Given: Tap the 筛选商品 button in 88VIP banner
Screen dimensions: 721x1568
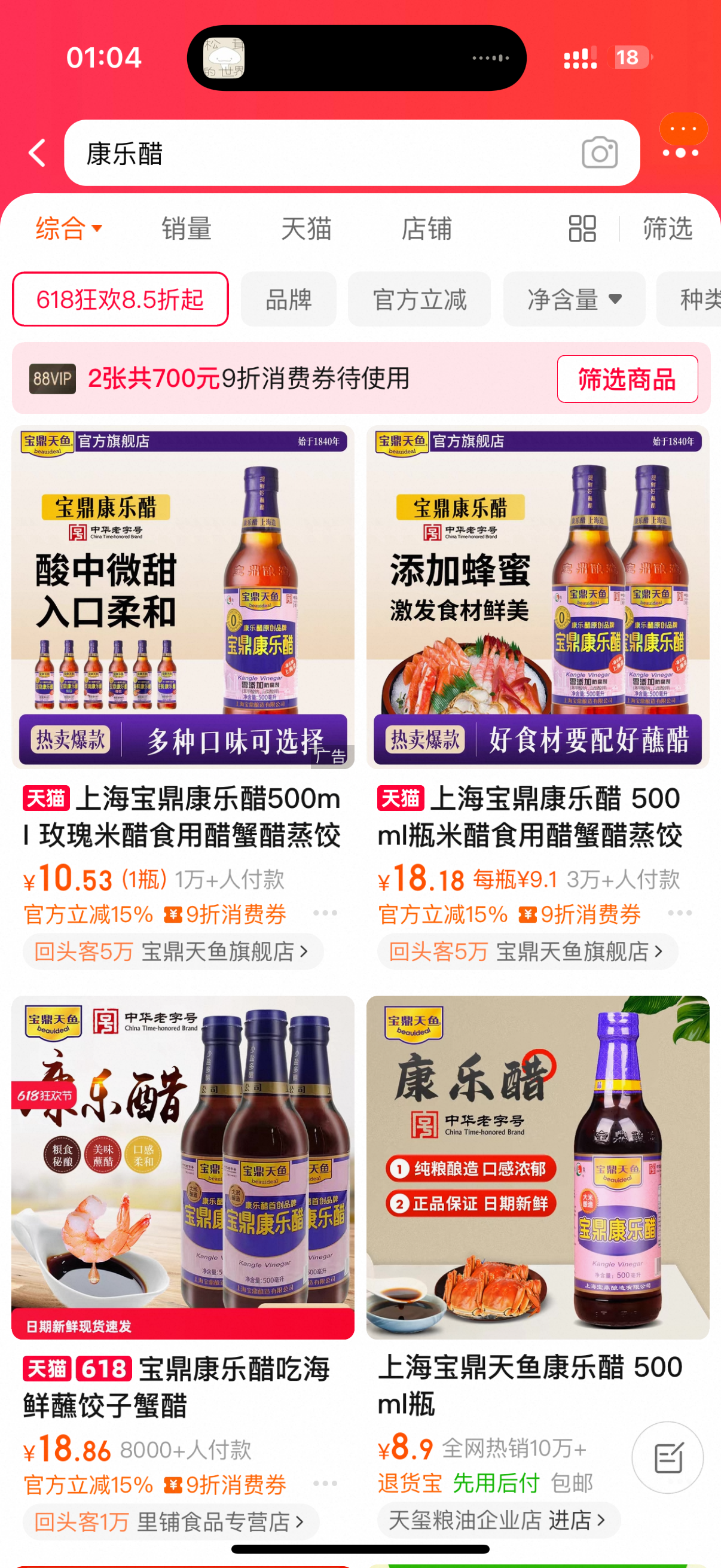Looking at the screenshot, I should tap(627, 379).
